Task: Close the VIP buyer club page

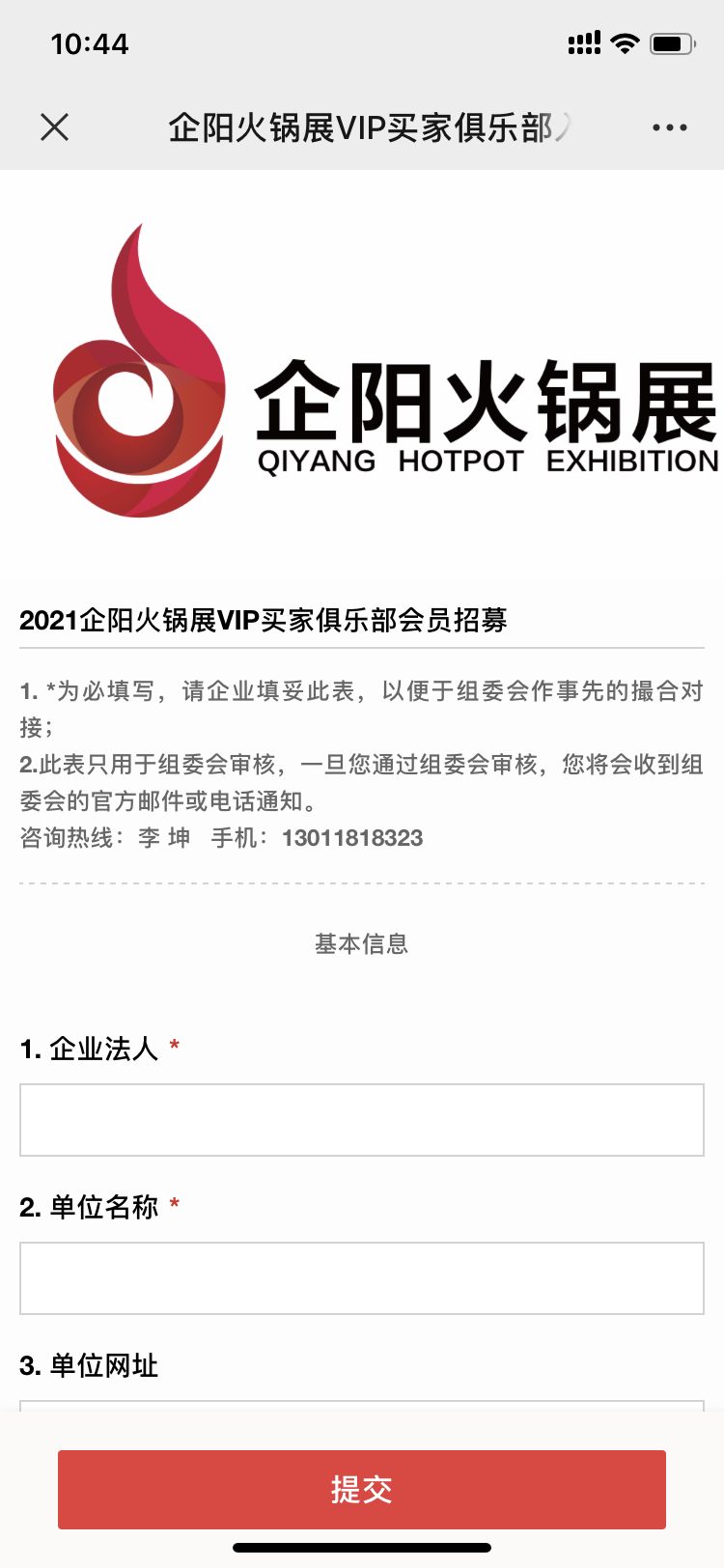Action: click(55, 126)
